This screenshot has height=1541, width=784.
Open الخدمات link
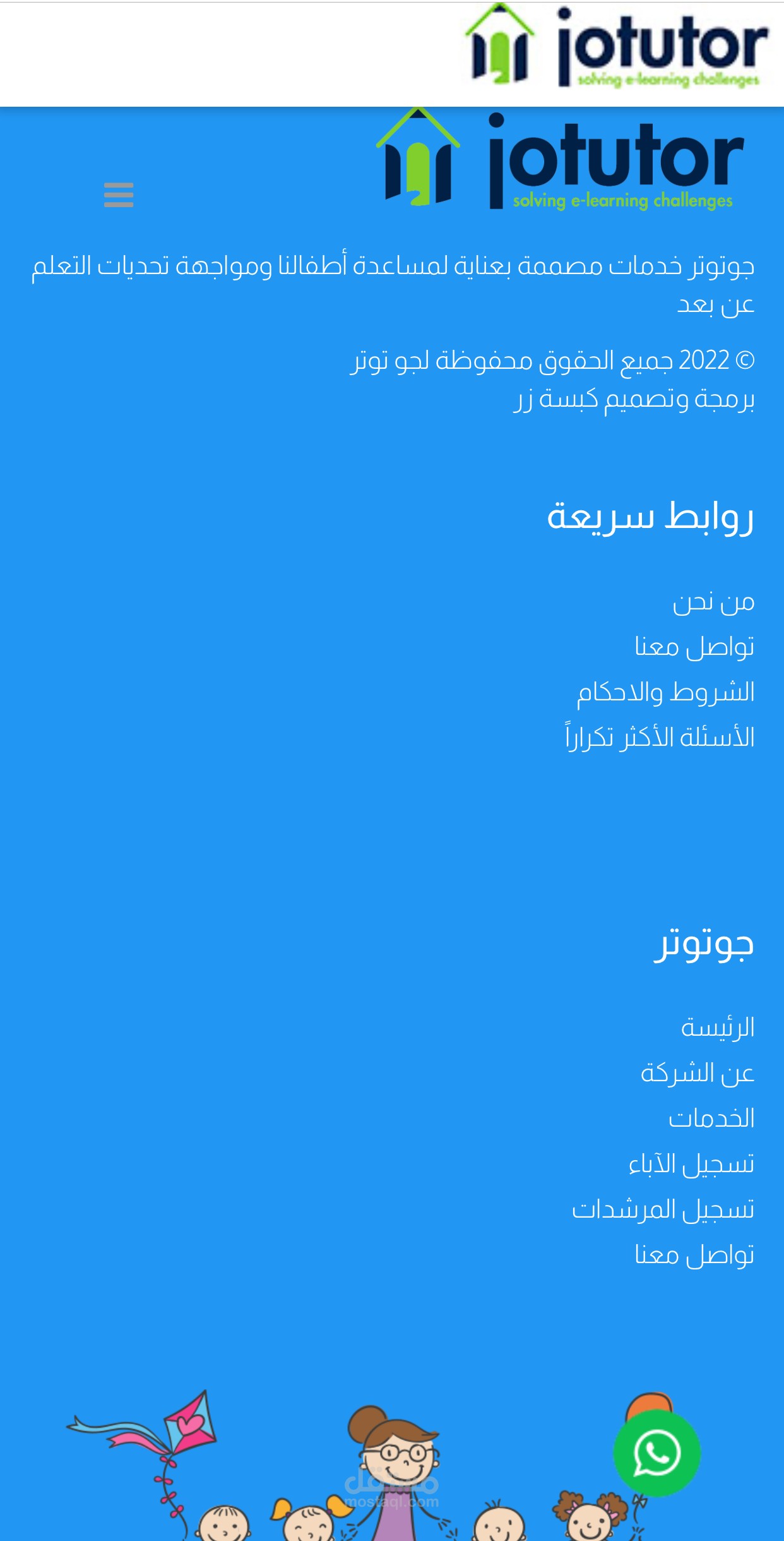(x=711, y=1118)
